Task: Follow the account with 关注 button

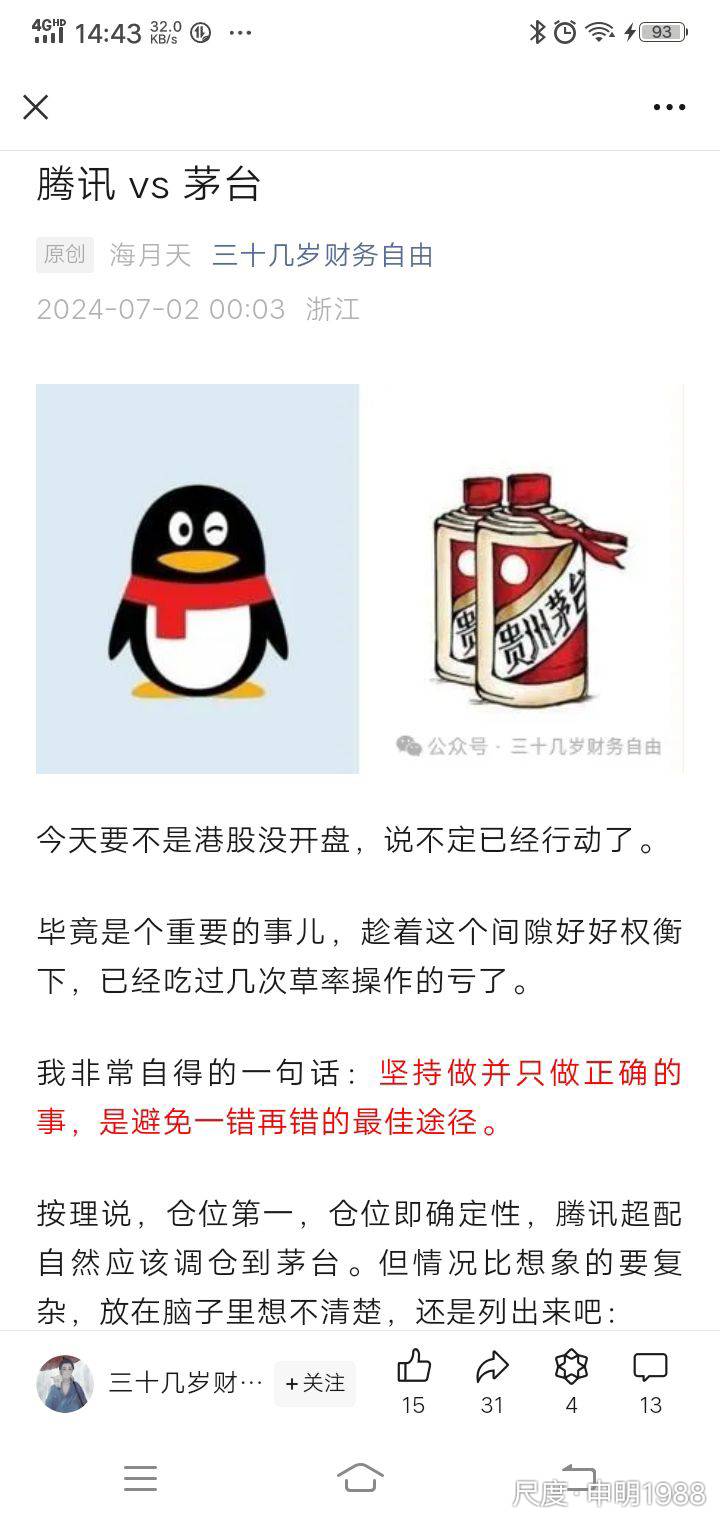Action: [314, 1384]
